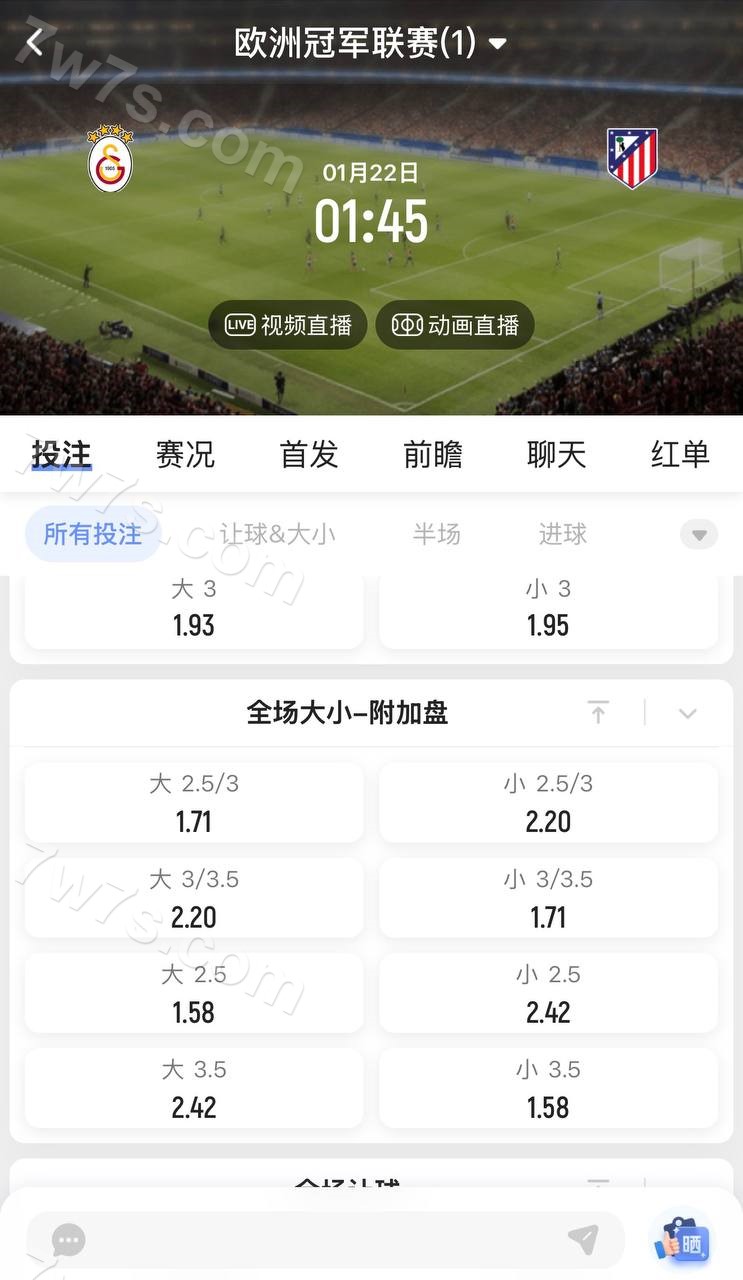Collapse the 全场大小-附加盘 section
Viewport: 743px width, 1280px height.
coord(687,713)
